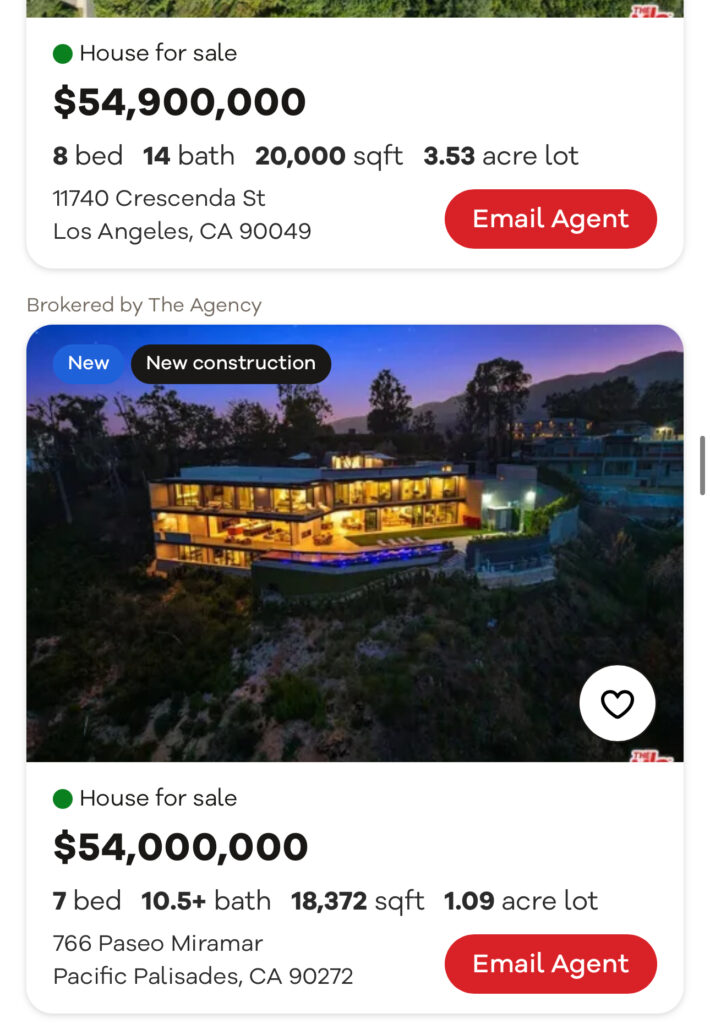Image resolution: width=710 pixels, height=1024 pixels.
Task: Save the 766 Paseo Miramar house to favorites
Action: [x=617, y=704]
